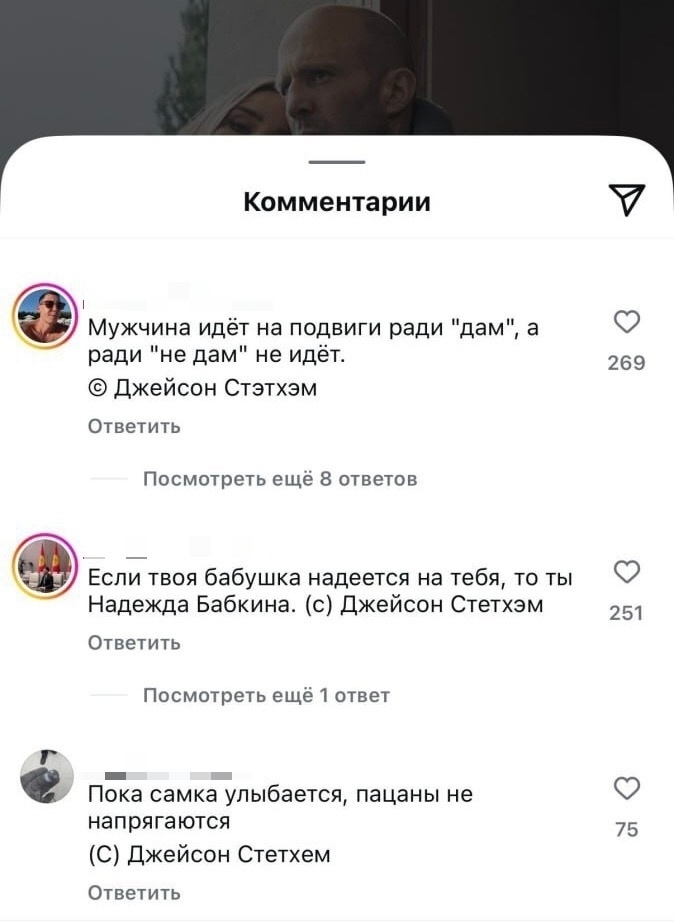
Task: Like the Надежда Бабкина comment
Action: click(x=626, y=572)
